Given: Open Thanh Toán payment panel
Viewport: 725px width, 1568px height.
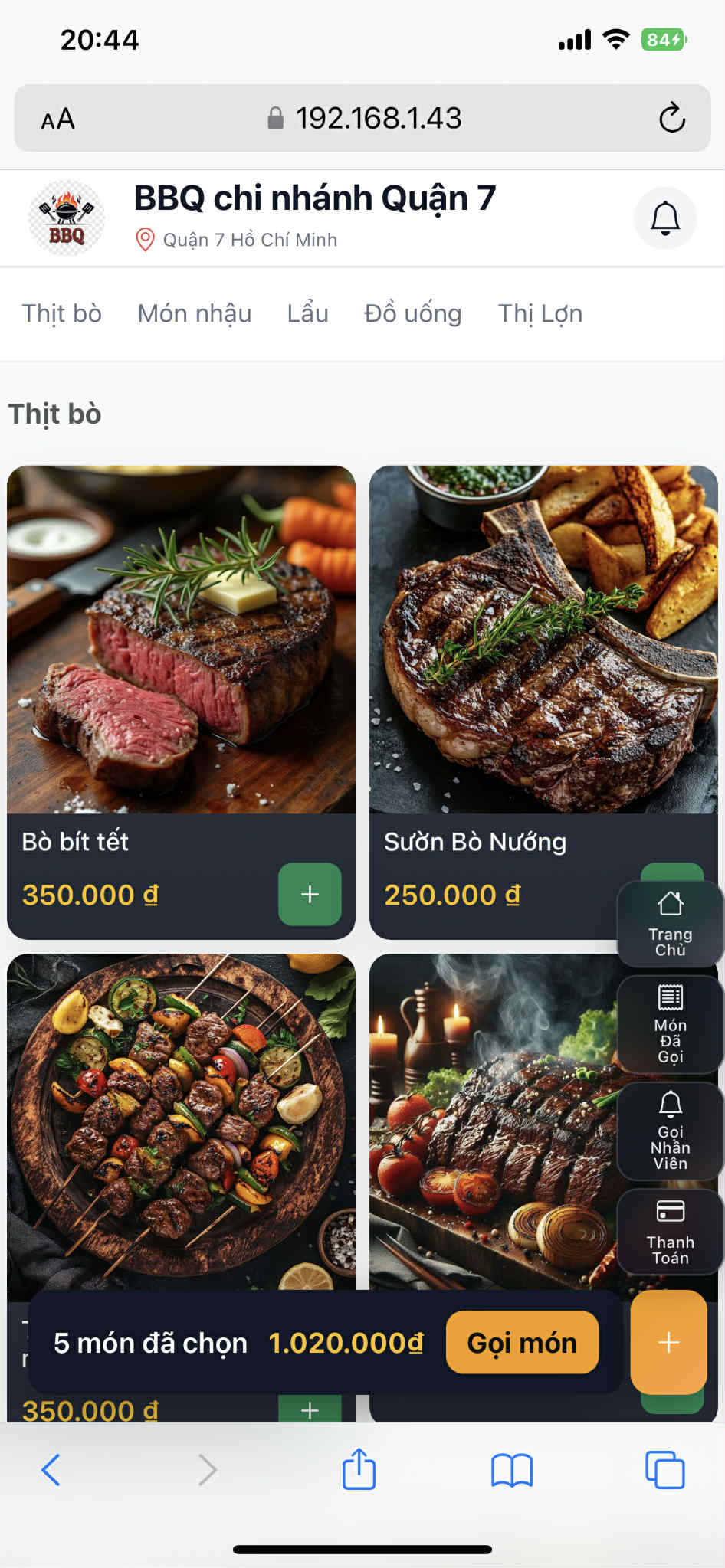Looking at the screenshot, I should (x=670, y=1233).
